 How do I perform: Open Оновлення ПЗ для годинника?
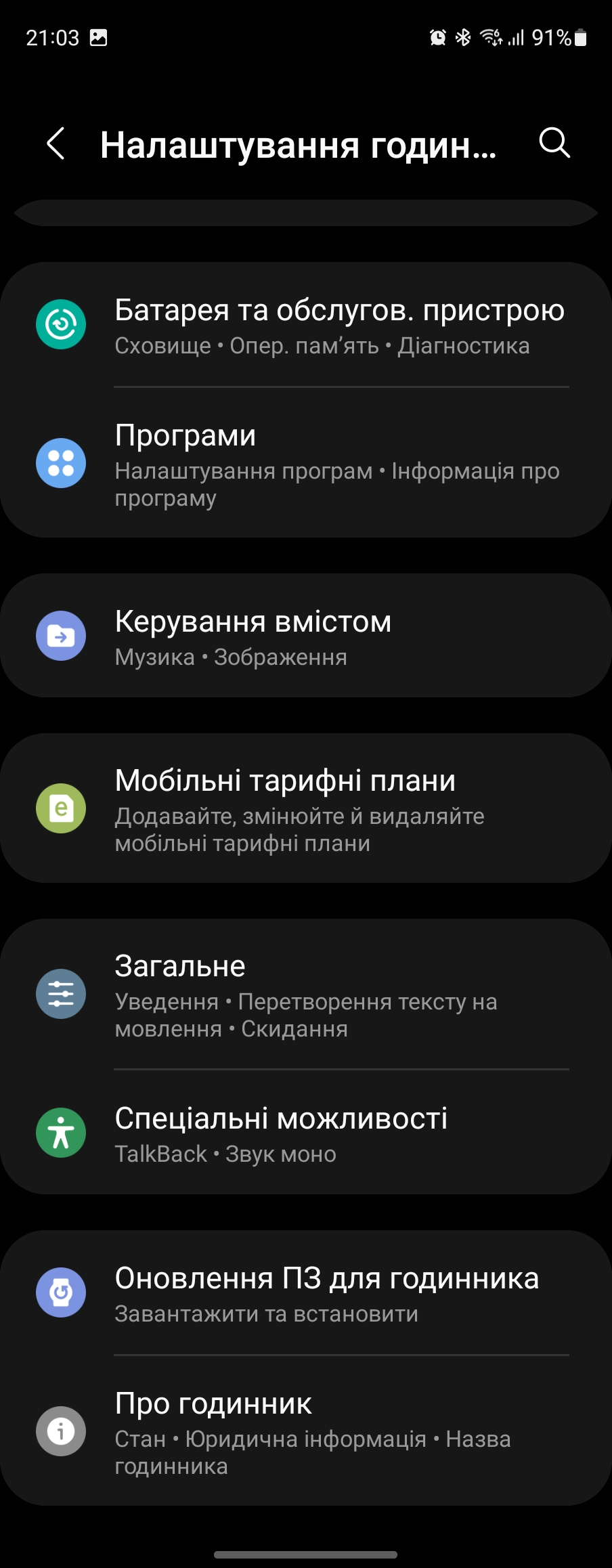click(x=306, y=1292)
